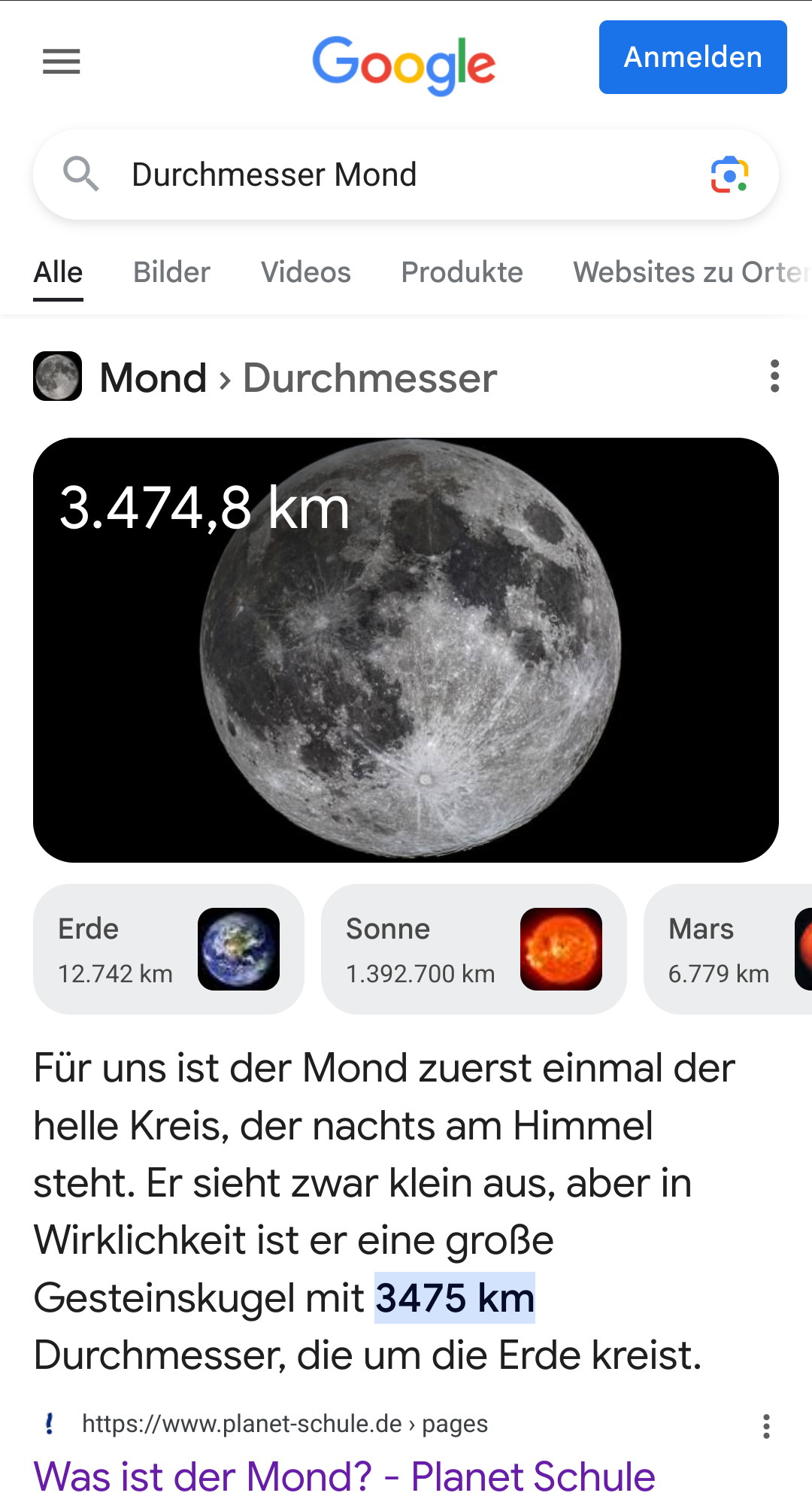
Task: Open the hamburger menu
Action: pyautogui.click(x=62, y=62)
